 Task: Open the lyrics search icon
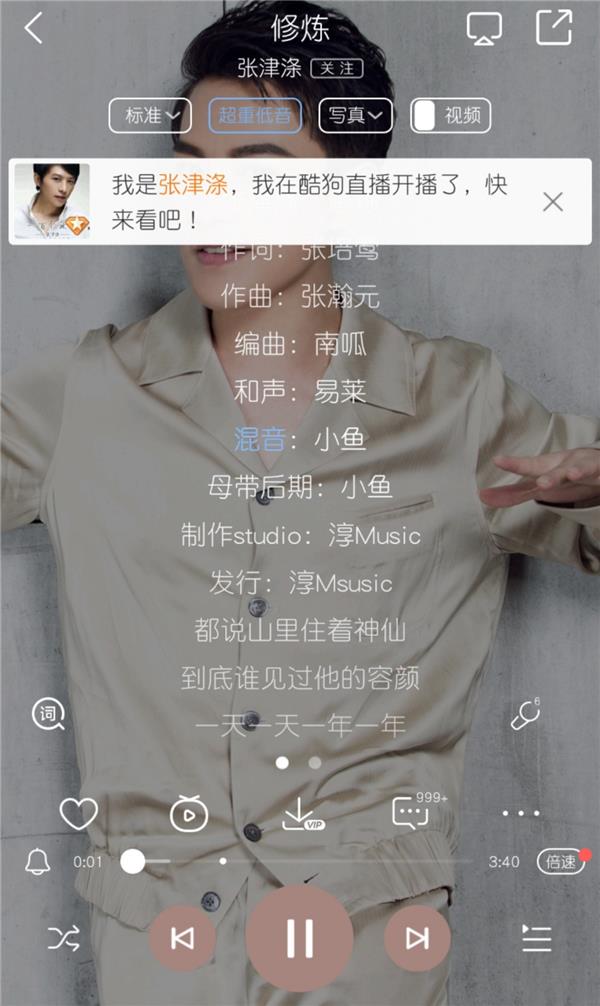(48, 714)
